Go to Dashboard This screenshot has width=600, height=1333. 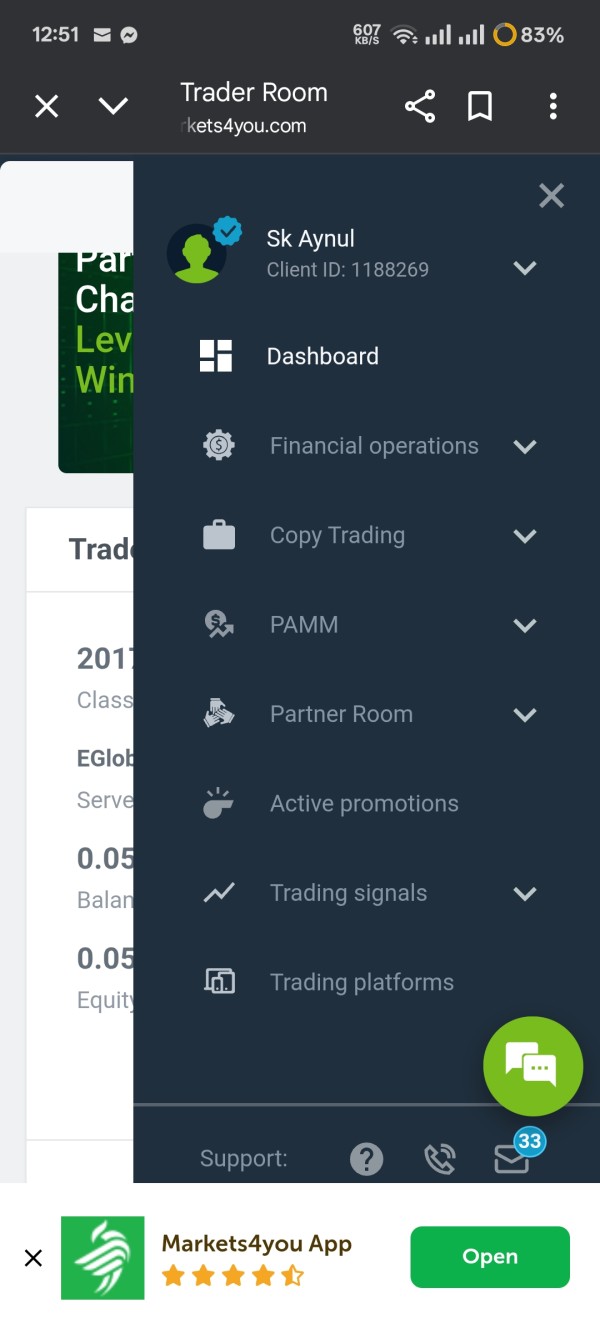coord(322,356)
